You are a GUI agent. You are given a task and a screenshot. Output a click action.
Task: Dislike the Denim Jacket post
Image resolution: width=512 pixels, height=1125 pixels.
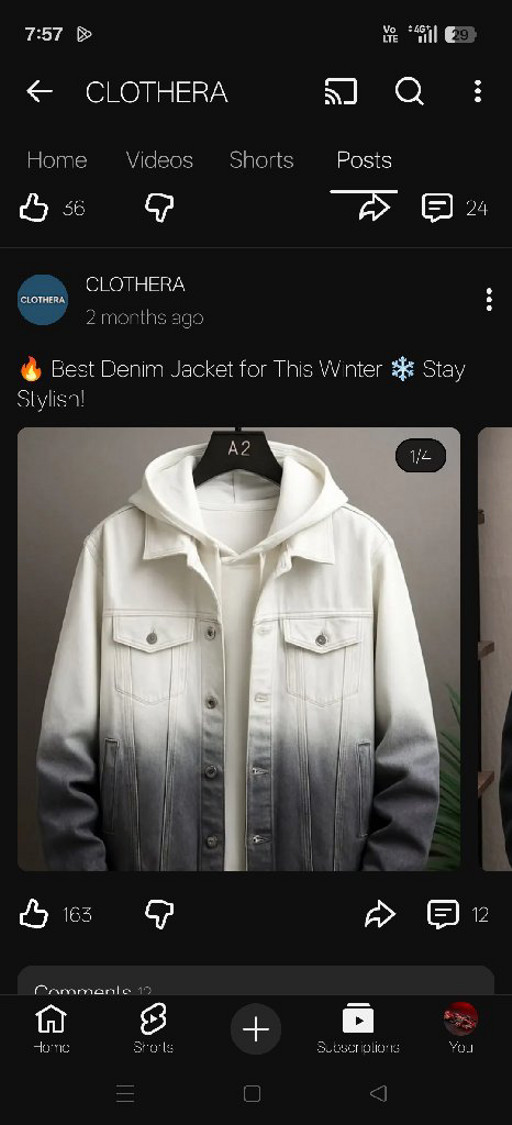pos(159,915)
